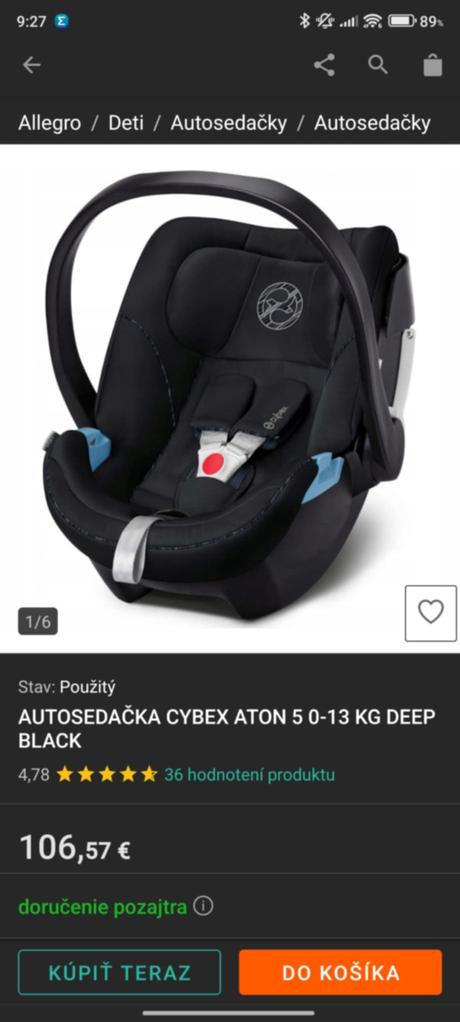This screenshot has height=1022, width=460.
Task: Add item with DO KOŠÍKA button
Action: [340, 972]
